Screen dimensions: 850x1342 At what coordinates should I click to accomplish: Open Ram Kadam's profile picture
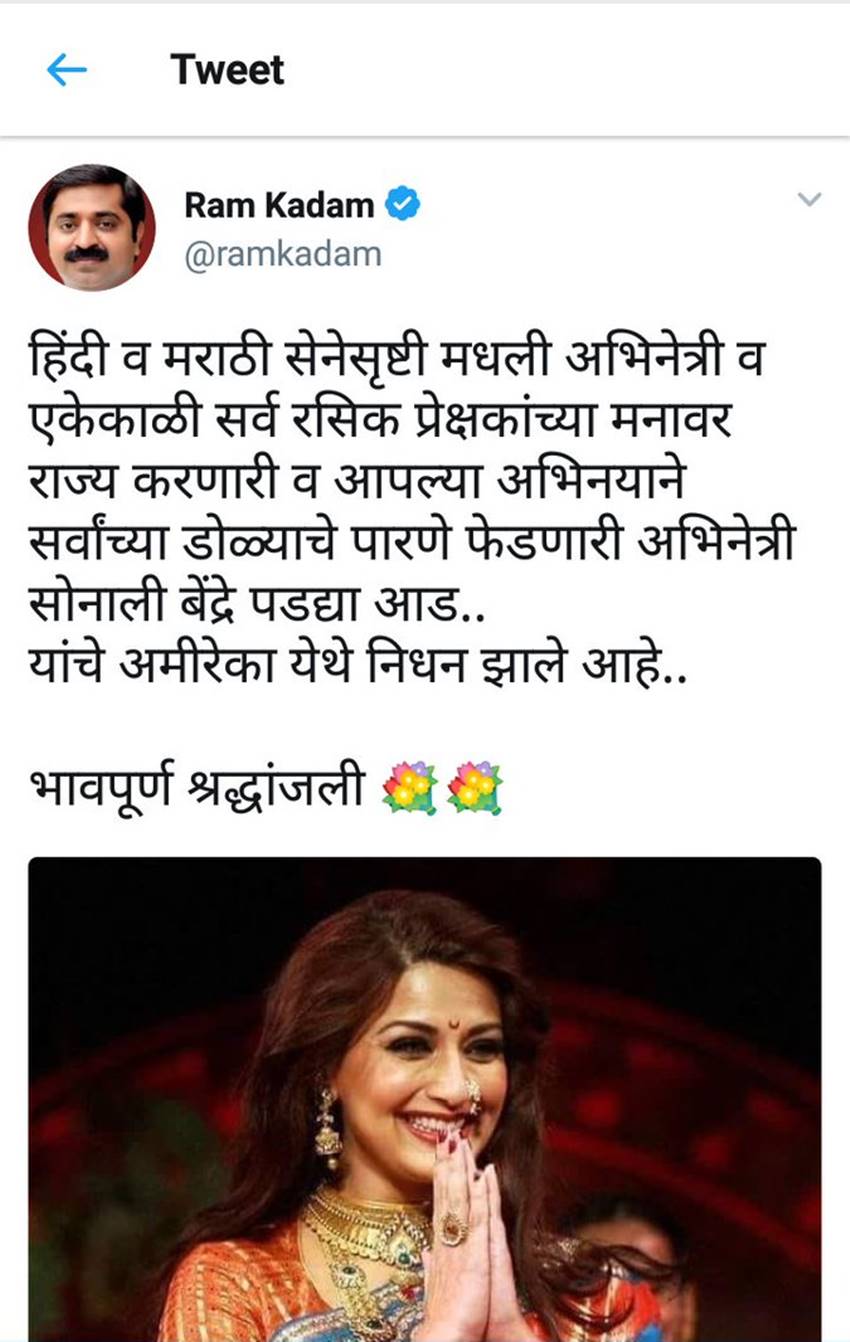coord(92,228)
